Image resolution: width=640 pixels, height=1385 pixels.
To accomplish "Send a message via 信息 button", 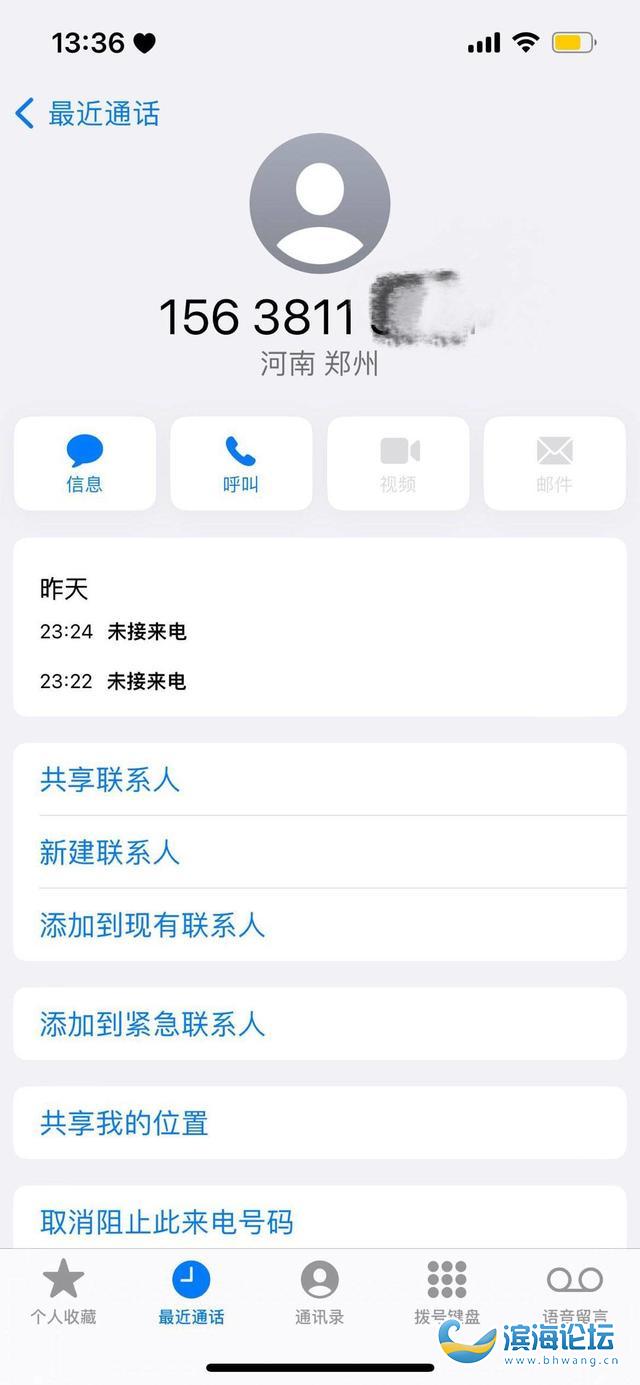I will coord(85,464).
